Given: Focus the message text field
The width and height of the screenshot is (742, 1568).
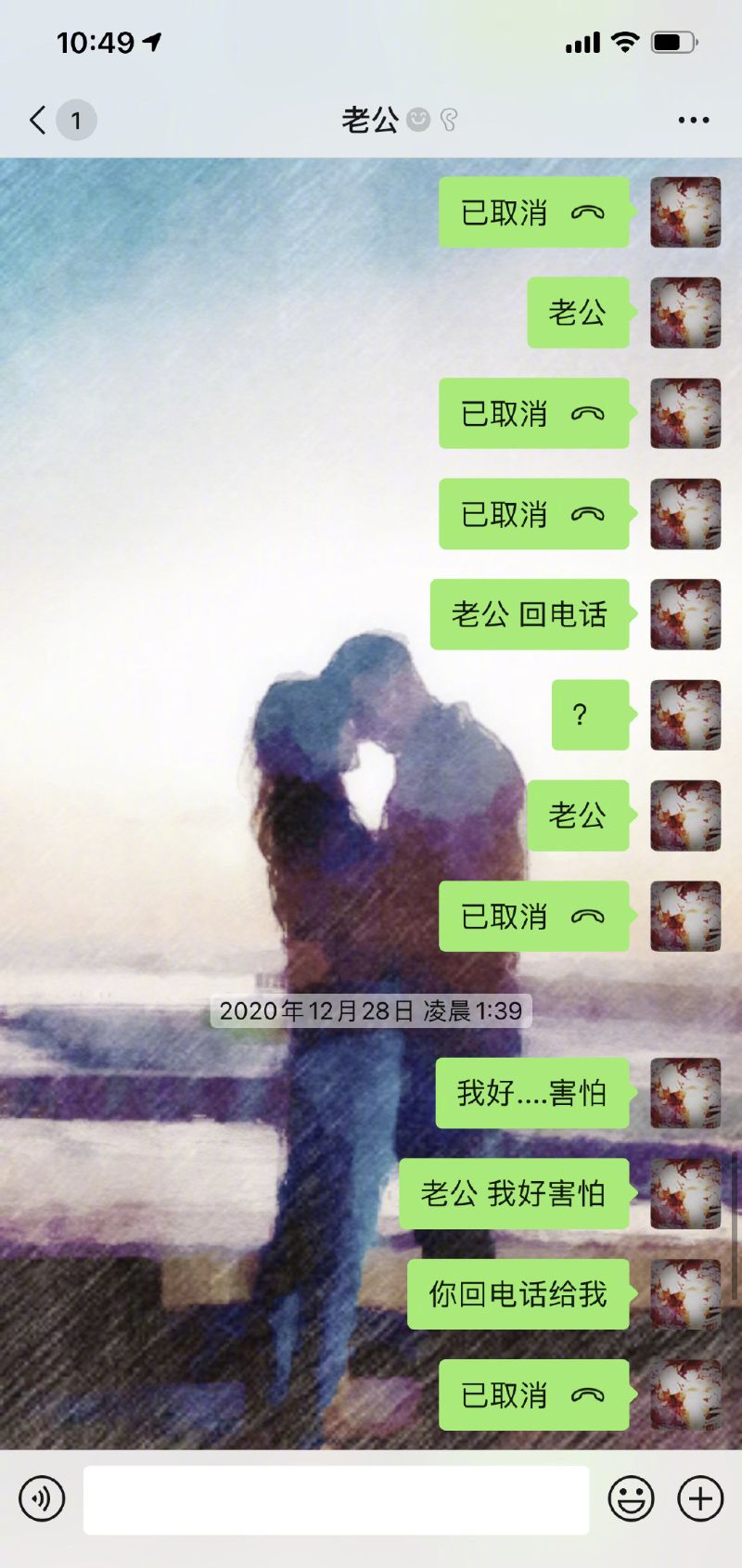Looking at the screenshot, I should [336, 1499].
